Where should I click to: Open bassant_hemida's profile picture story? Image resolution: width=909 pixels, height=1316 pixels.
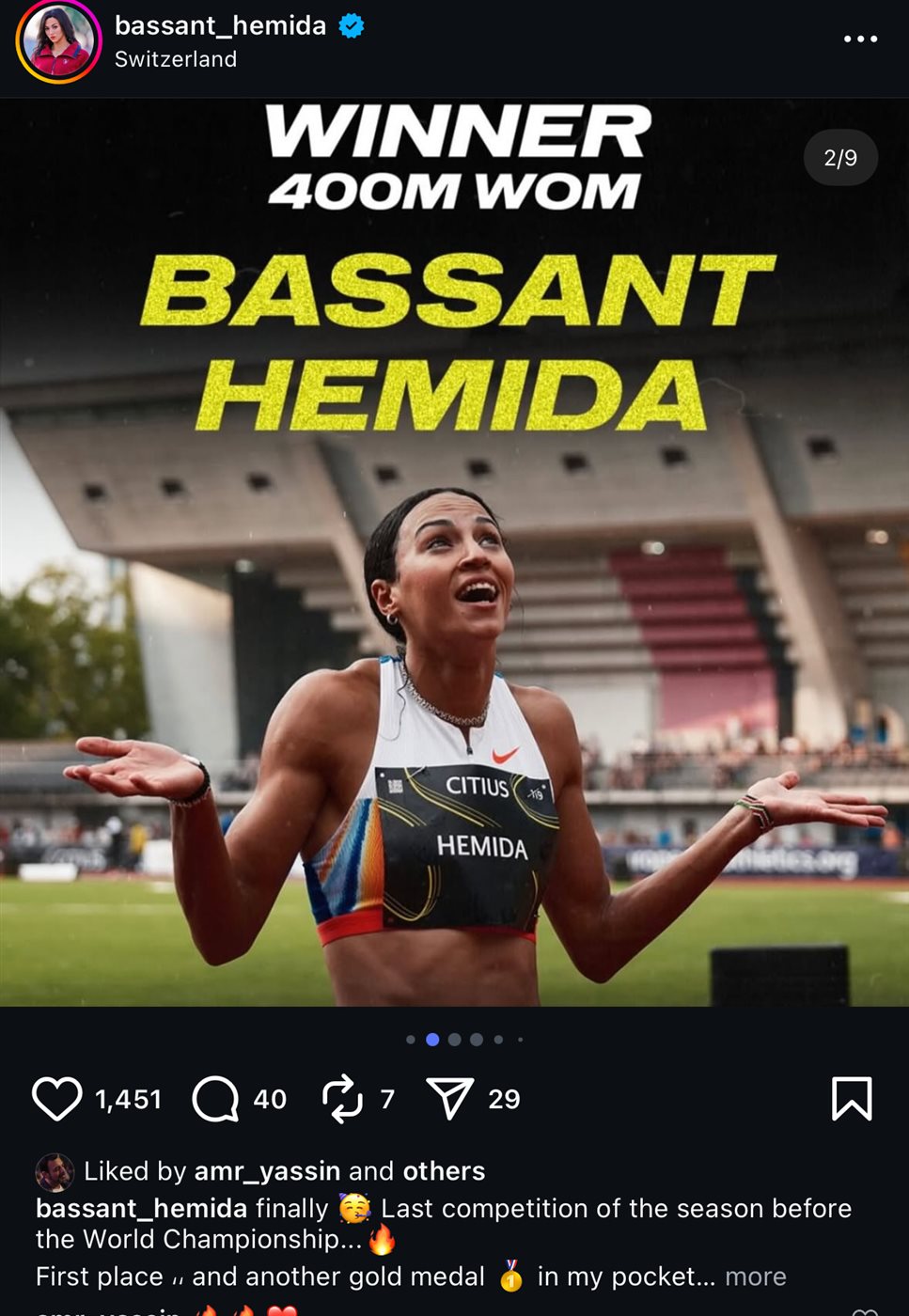coord(58,43)
